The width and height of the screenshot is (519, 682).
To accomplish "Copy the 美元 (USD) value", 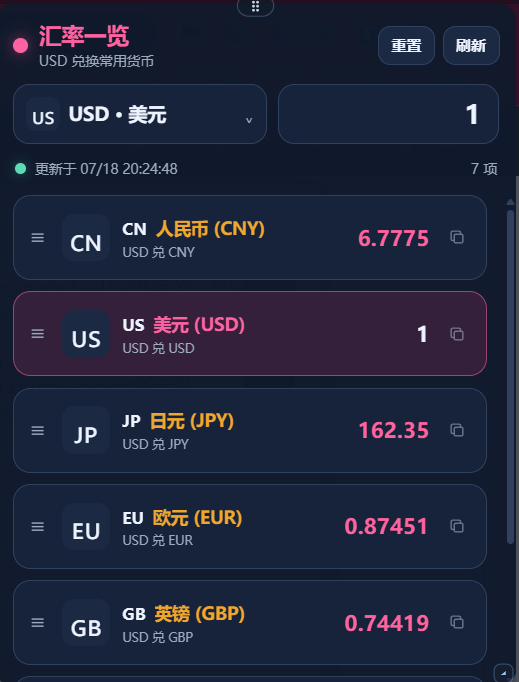I will coord(457,334).
